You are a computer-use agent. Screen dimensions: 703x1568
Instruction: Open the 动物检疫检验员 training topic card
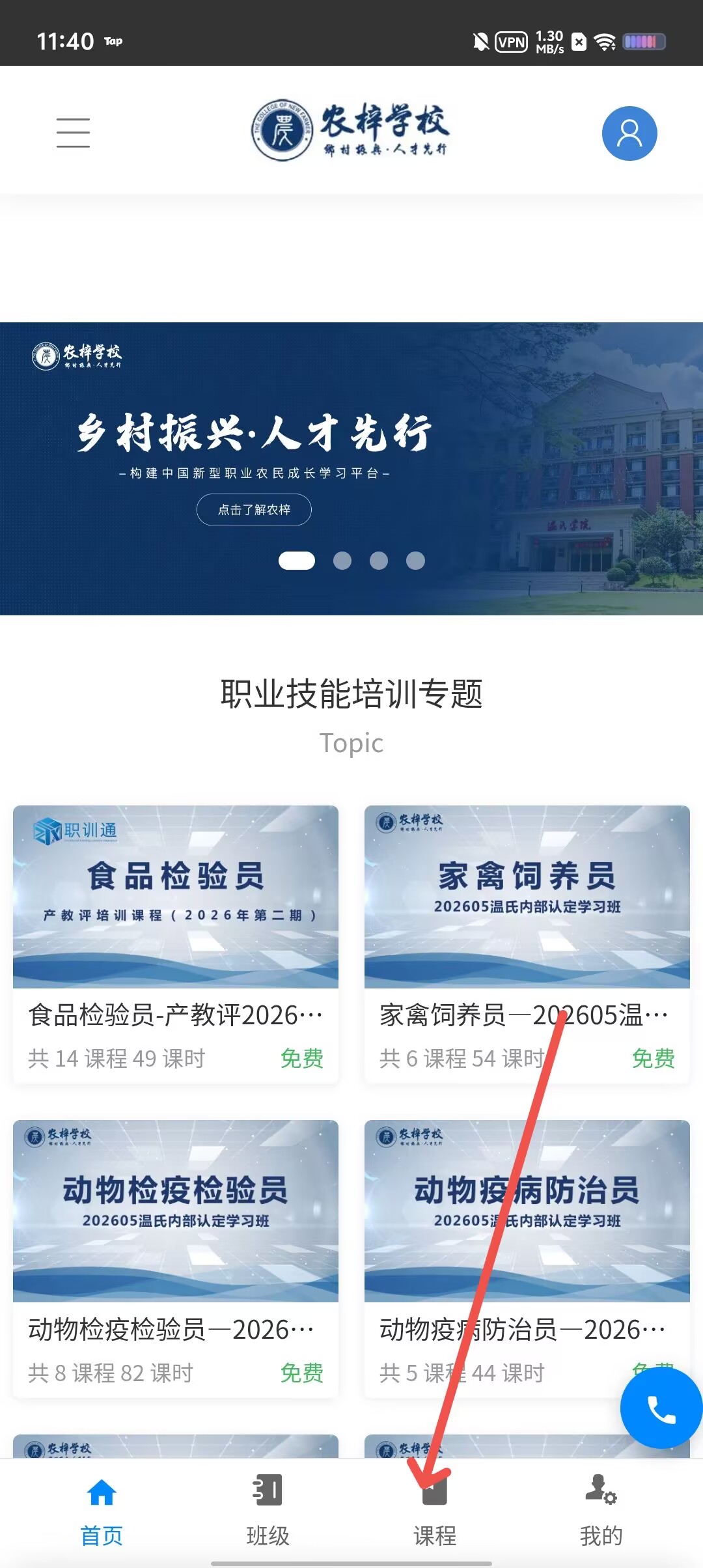[x=176, y=1259]
